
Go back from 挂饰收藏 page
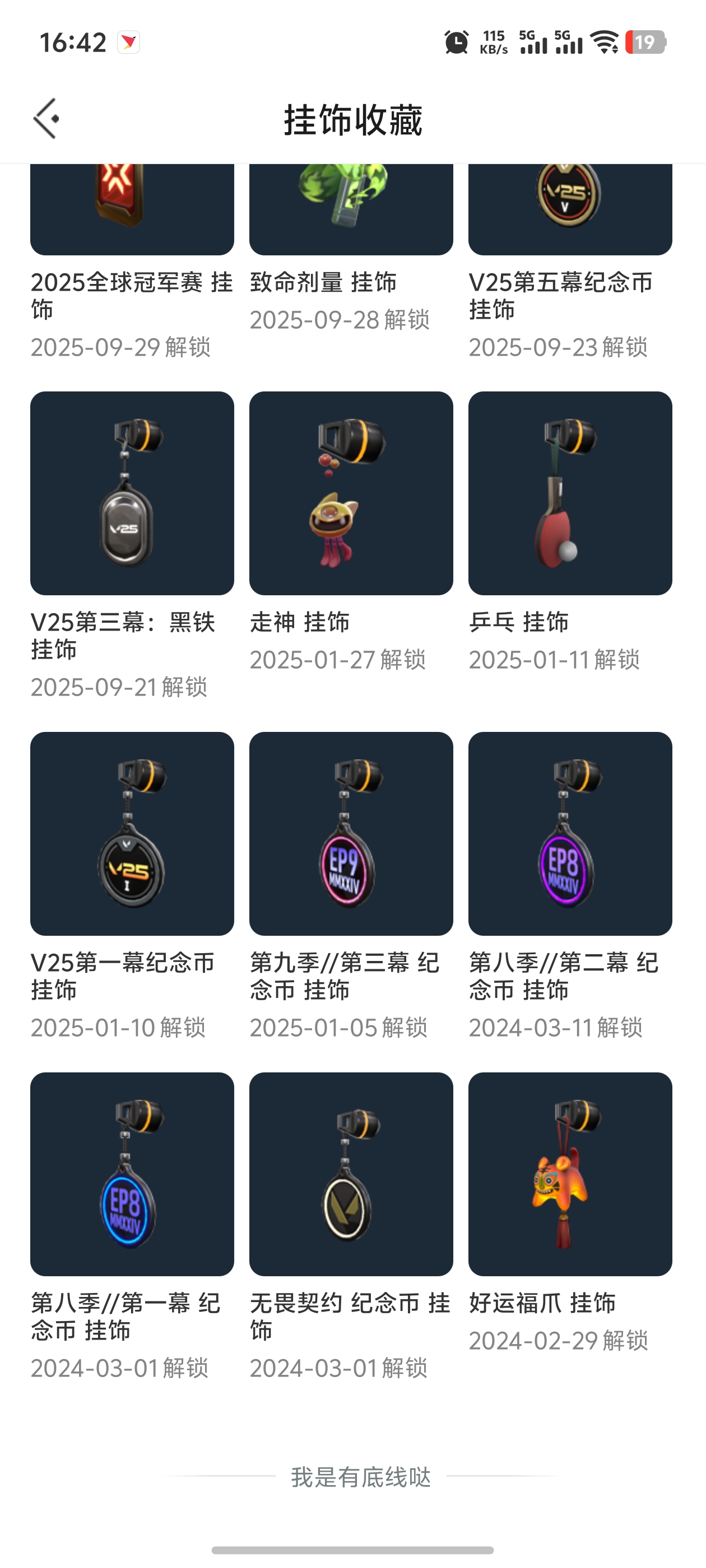[47, 119]
